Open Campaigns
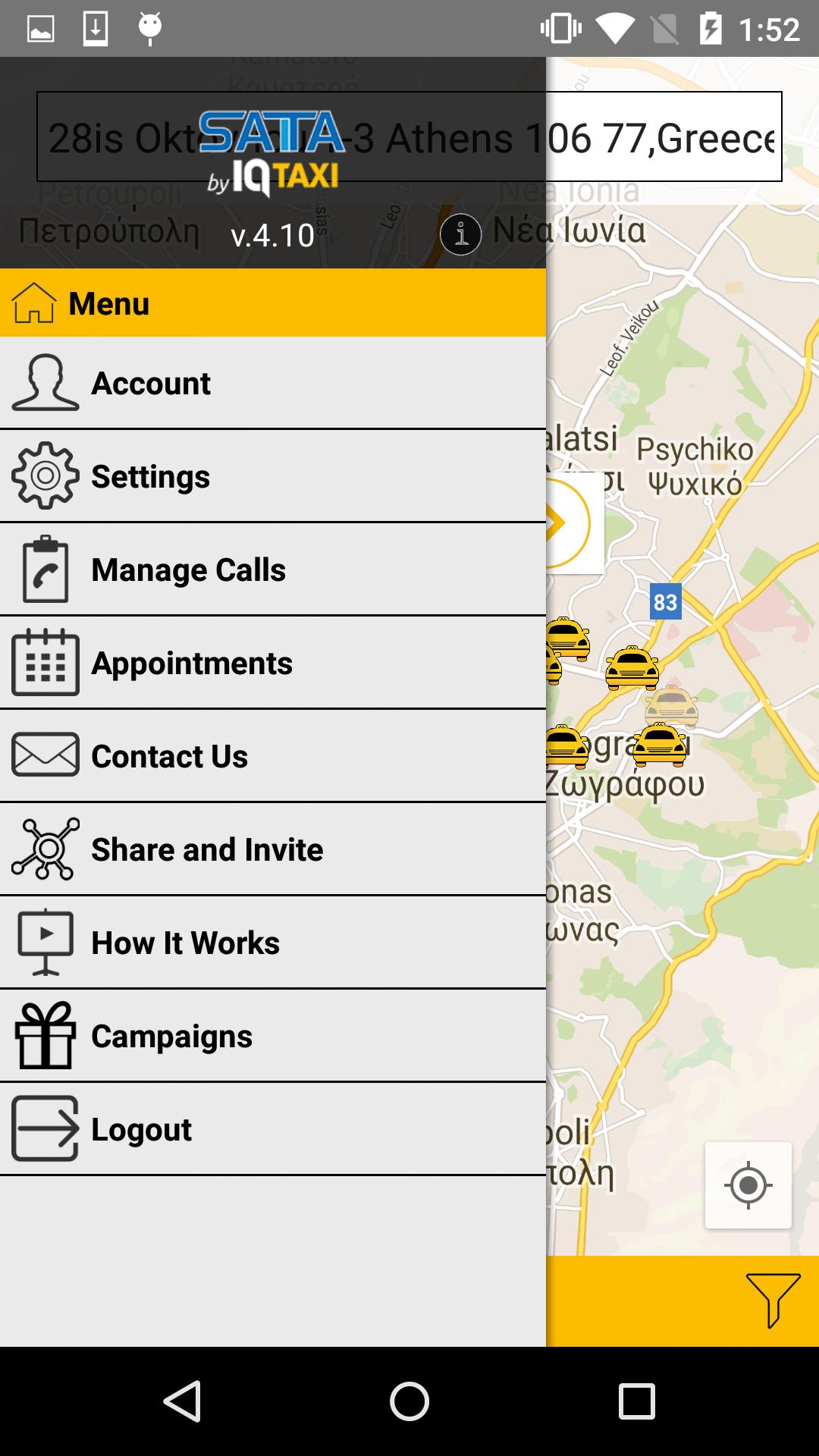The height and width of the screenshot is (1456, 819). pyautogui.click(x=273, y=1036)
